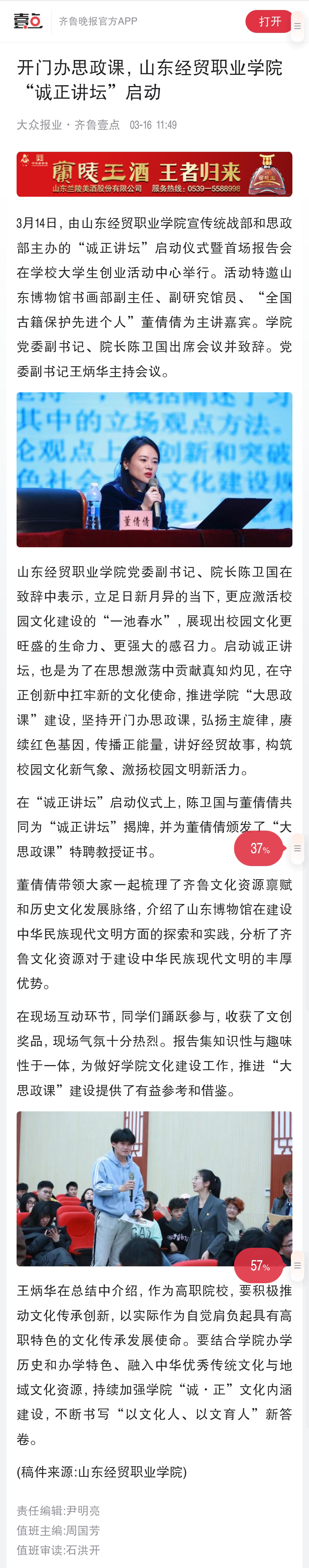Image resolution: width=309 pixels, height=1568 pixels.
Task: View the photo of the student holding a microphone
Action: [154, 1187]
